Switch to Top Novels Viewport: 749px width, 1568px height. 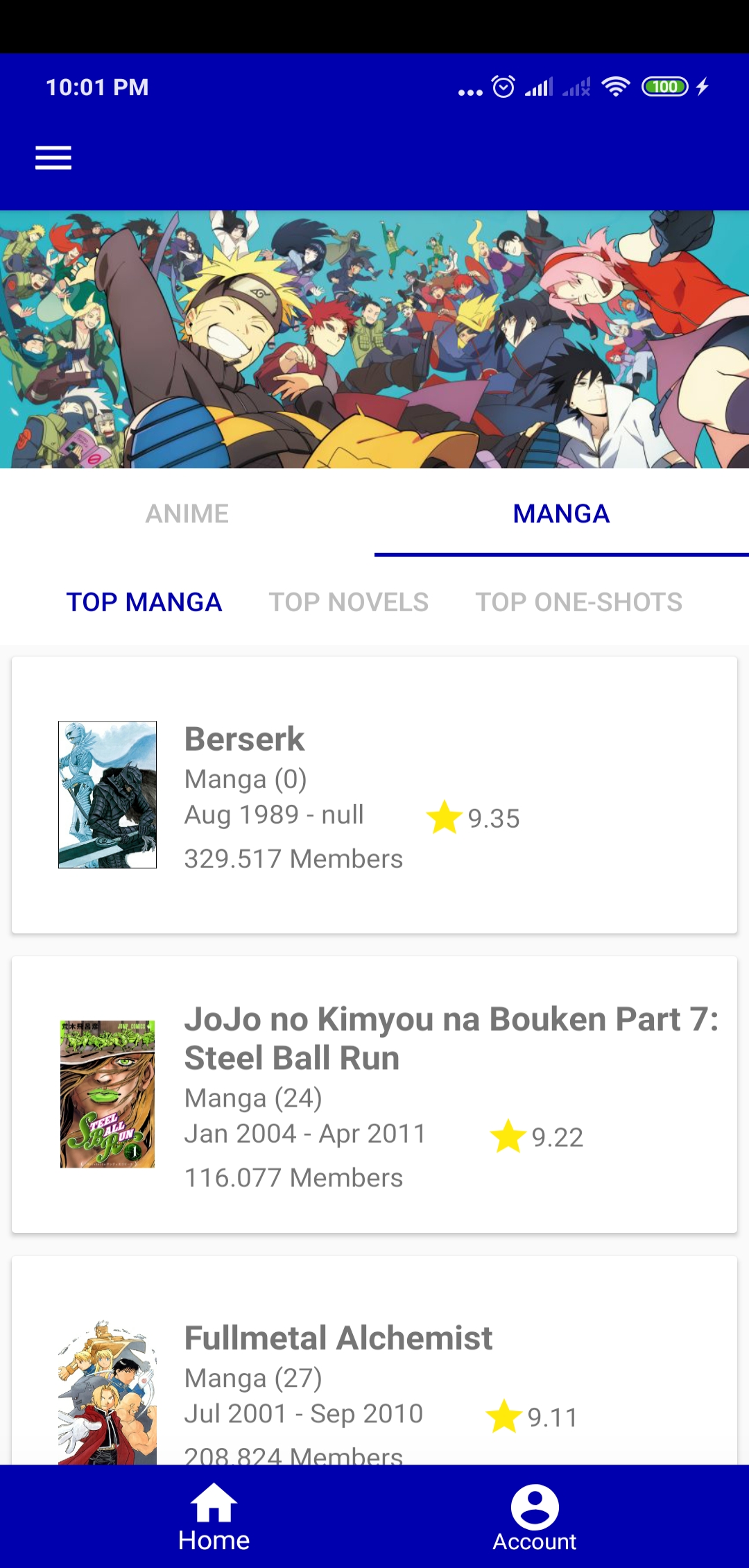(349, 602)
